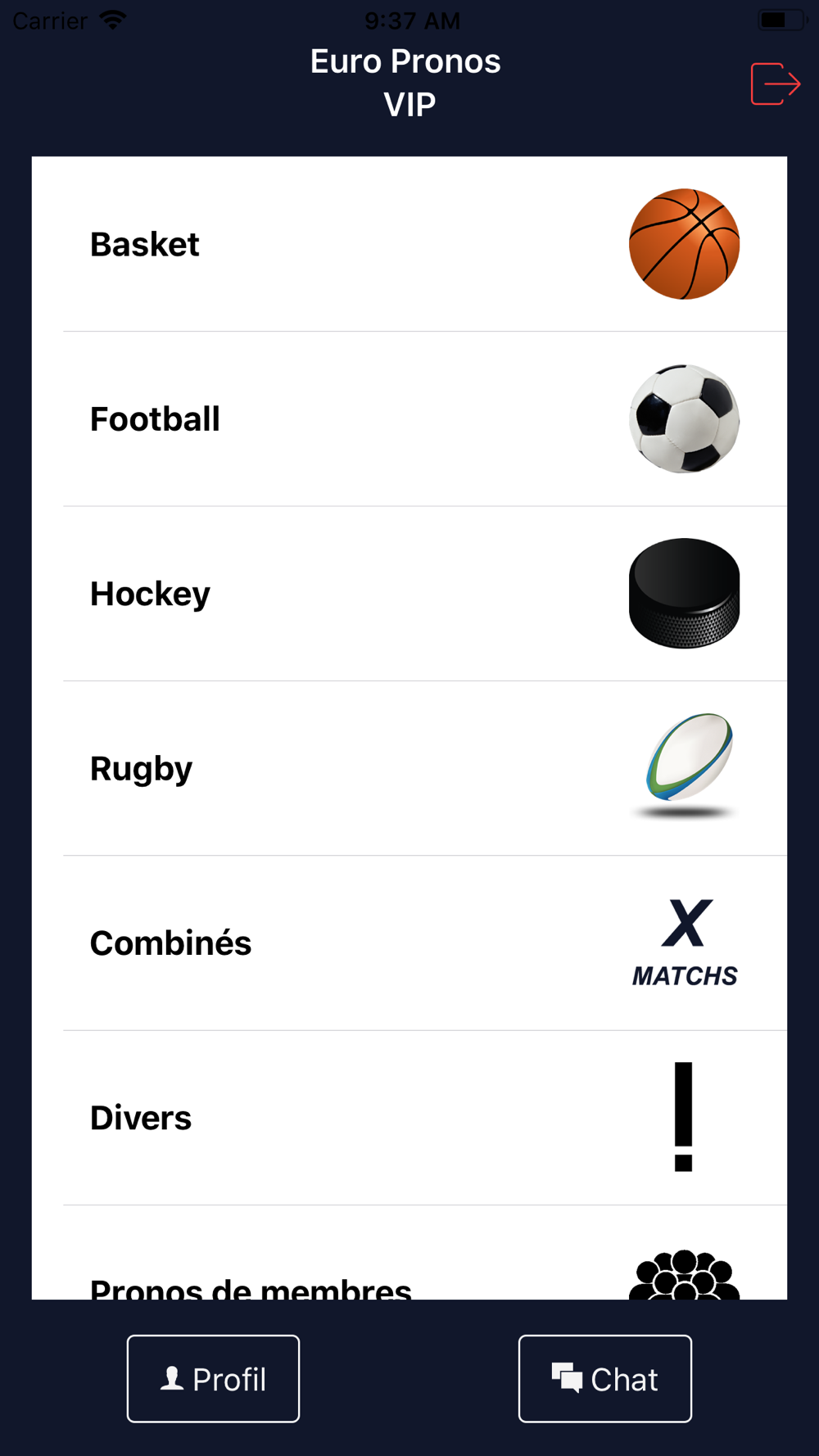Open the Combinés section
The width and height of the screenshot is (819, 1456).
[409, 943]
